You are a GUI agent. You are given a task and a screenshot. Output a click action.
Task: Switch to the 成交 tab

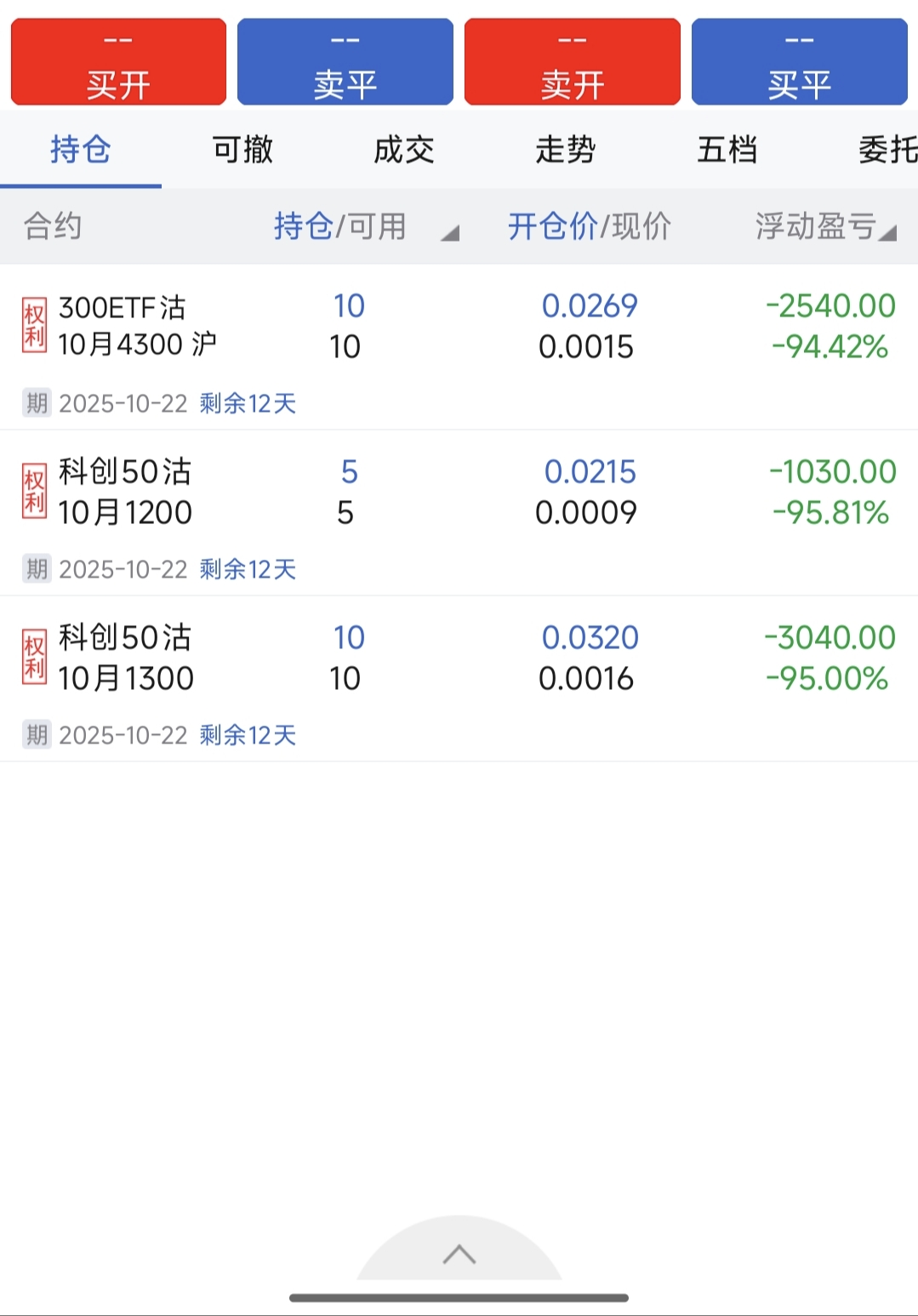[x=404, y=150]
